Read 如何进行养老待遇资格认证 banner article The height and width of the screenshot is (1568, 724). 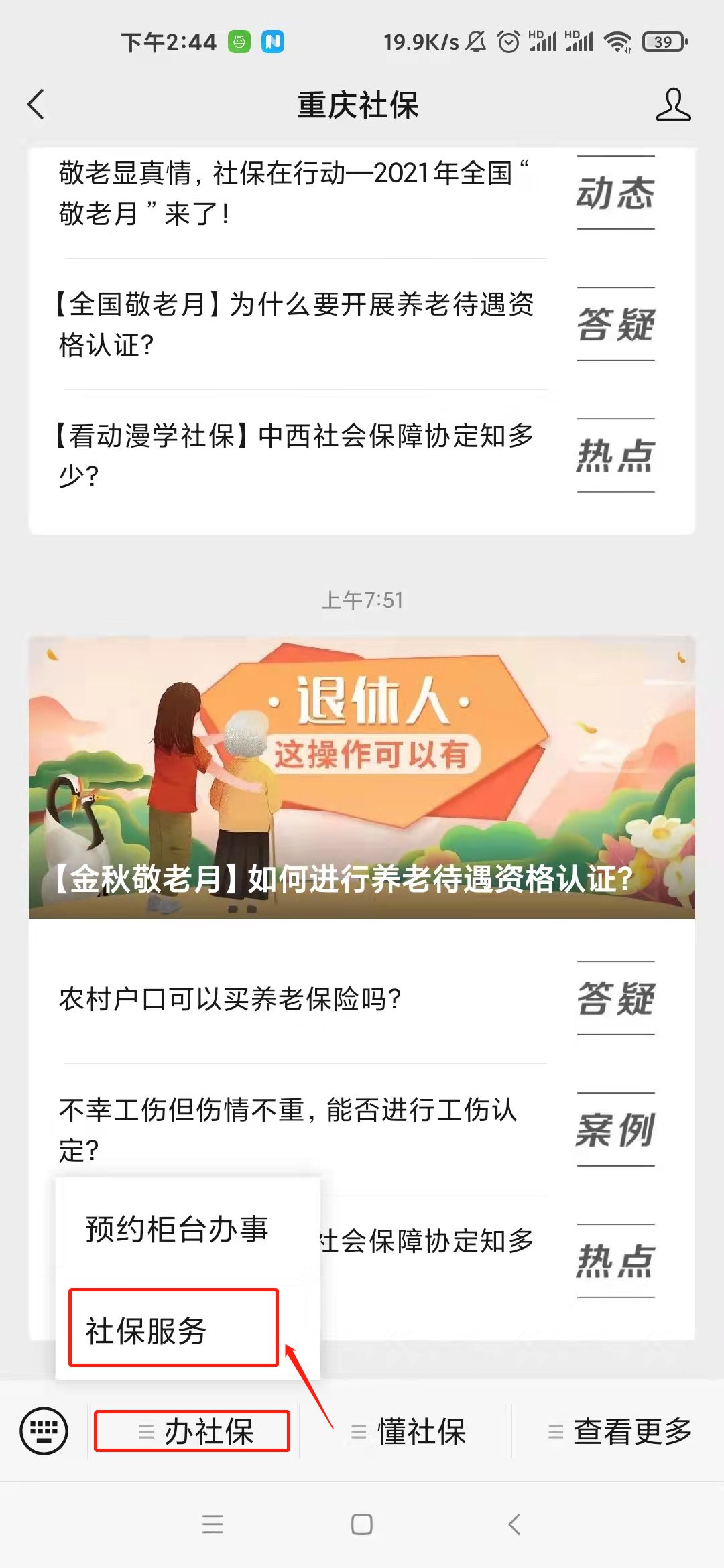[362, 777]
